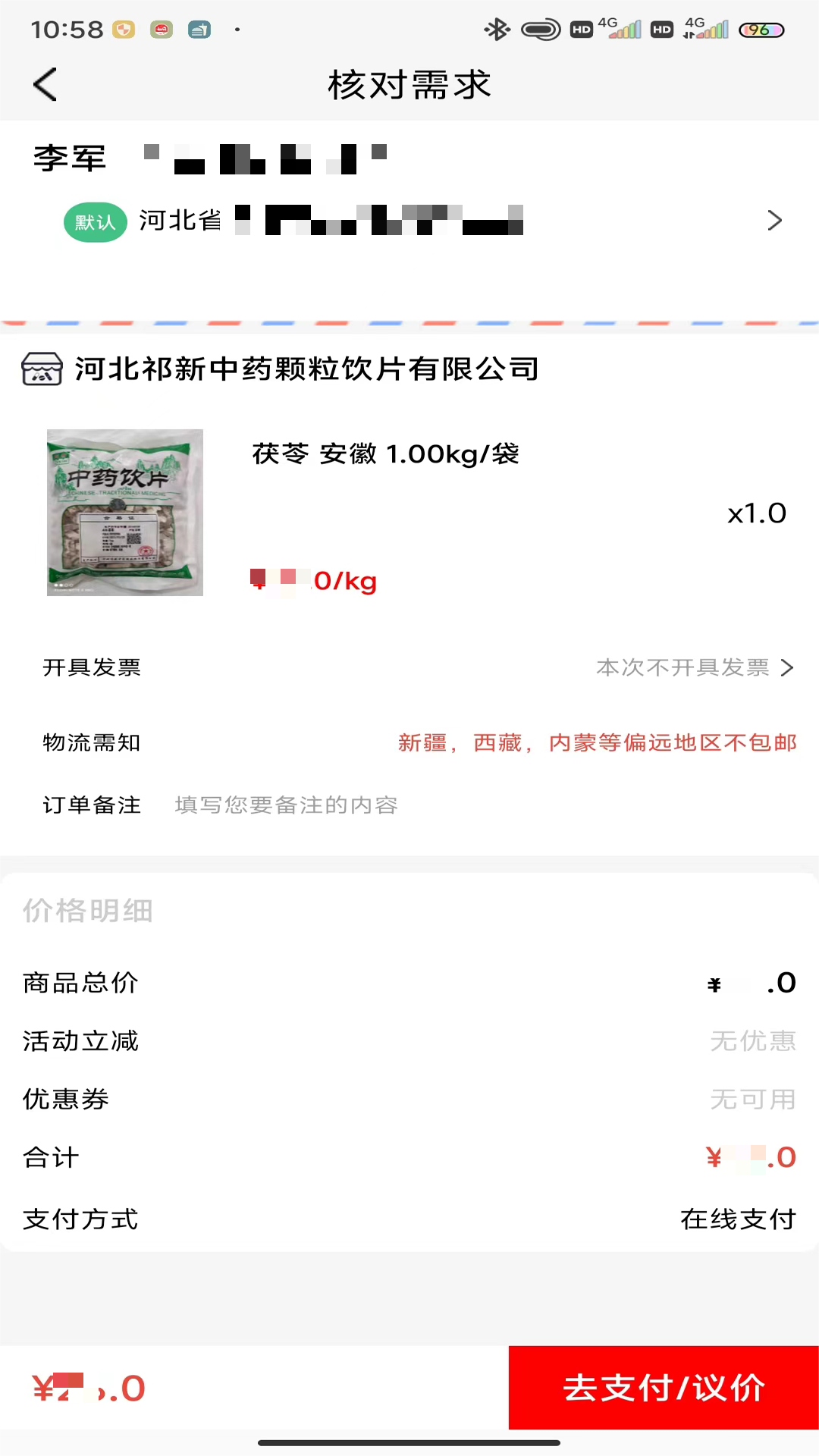Go back from 核对需求 page
Image resolution: width=819 pixels, height=1456 pixels.
click(45, 84)
